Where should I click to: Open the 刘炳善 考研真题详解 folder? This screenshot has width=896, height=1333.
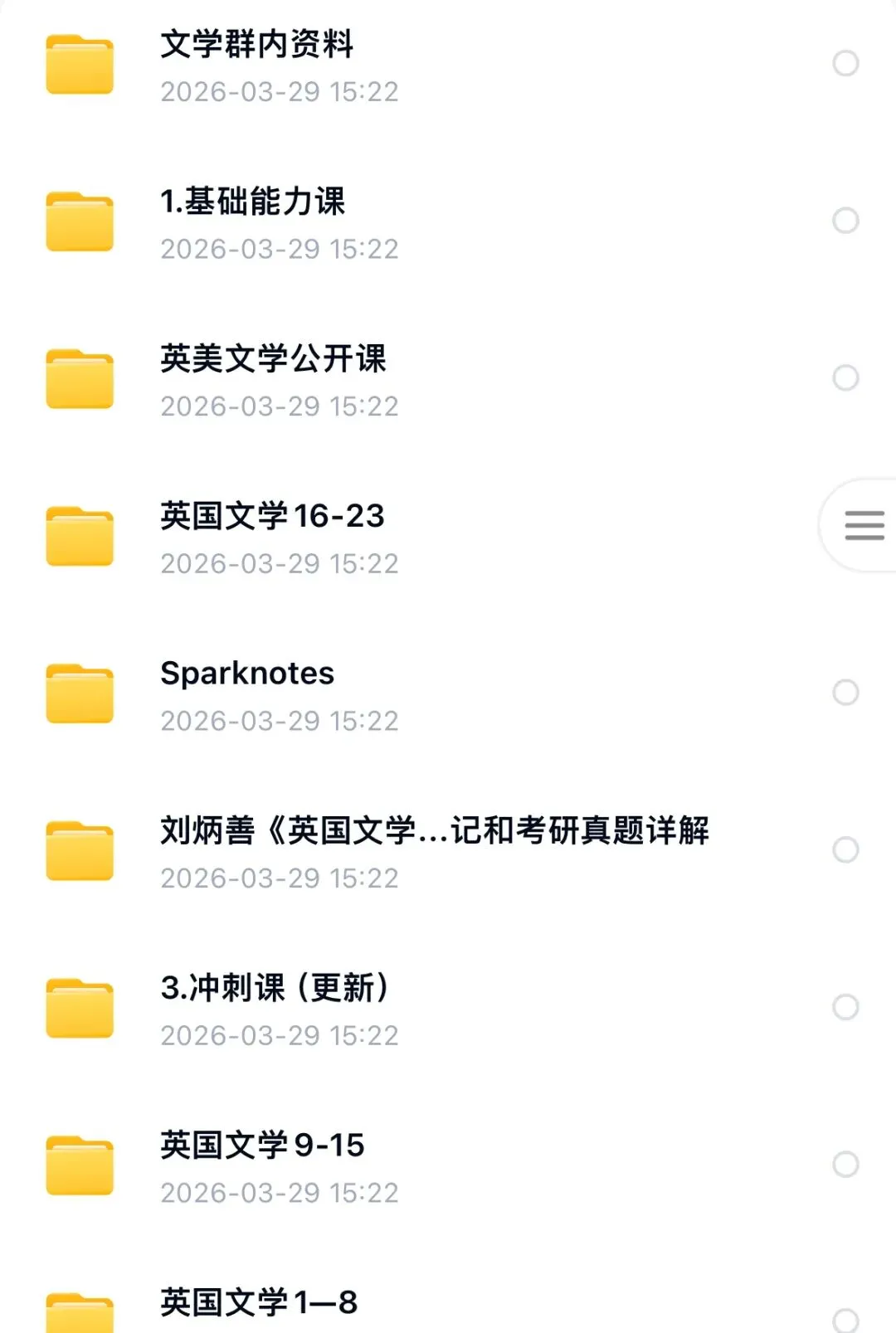click(434, 831)
